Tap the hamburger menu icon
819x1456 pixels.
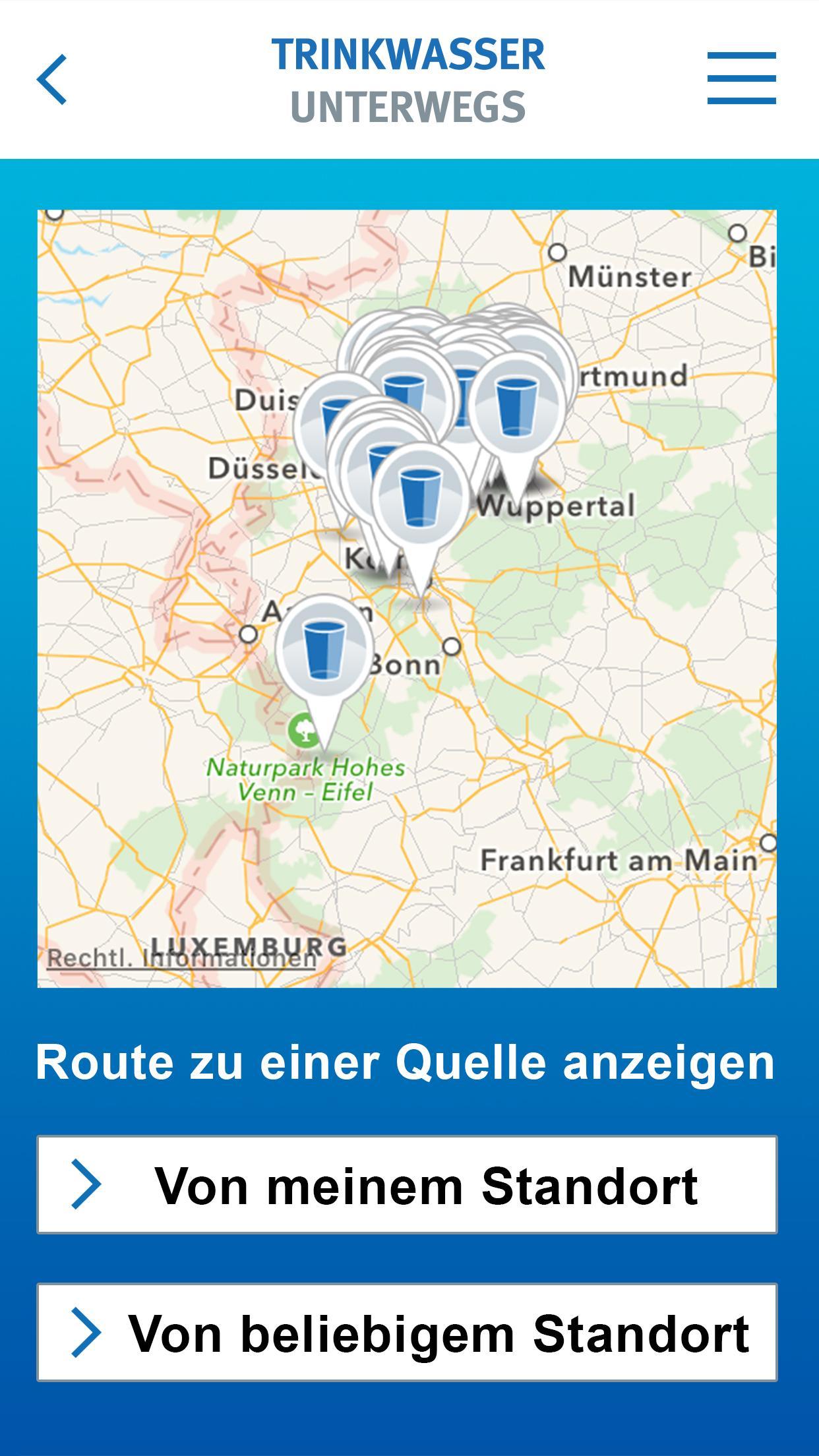click(742, 80)
